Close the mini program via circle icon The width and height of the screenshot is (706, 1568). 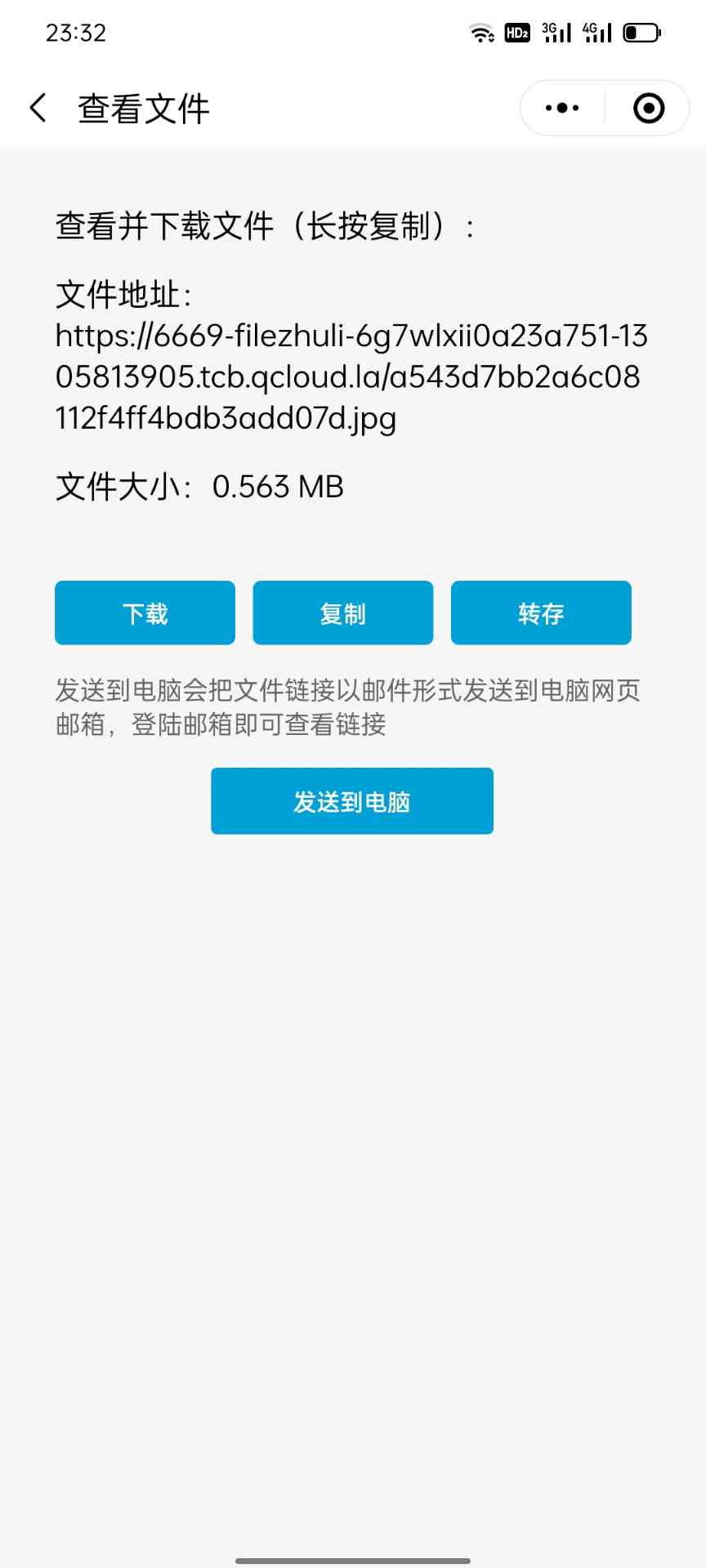point(649,108)
